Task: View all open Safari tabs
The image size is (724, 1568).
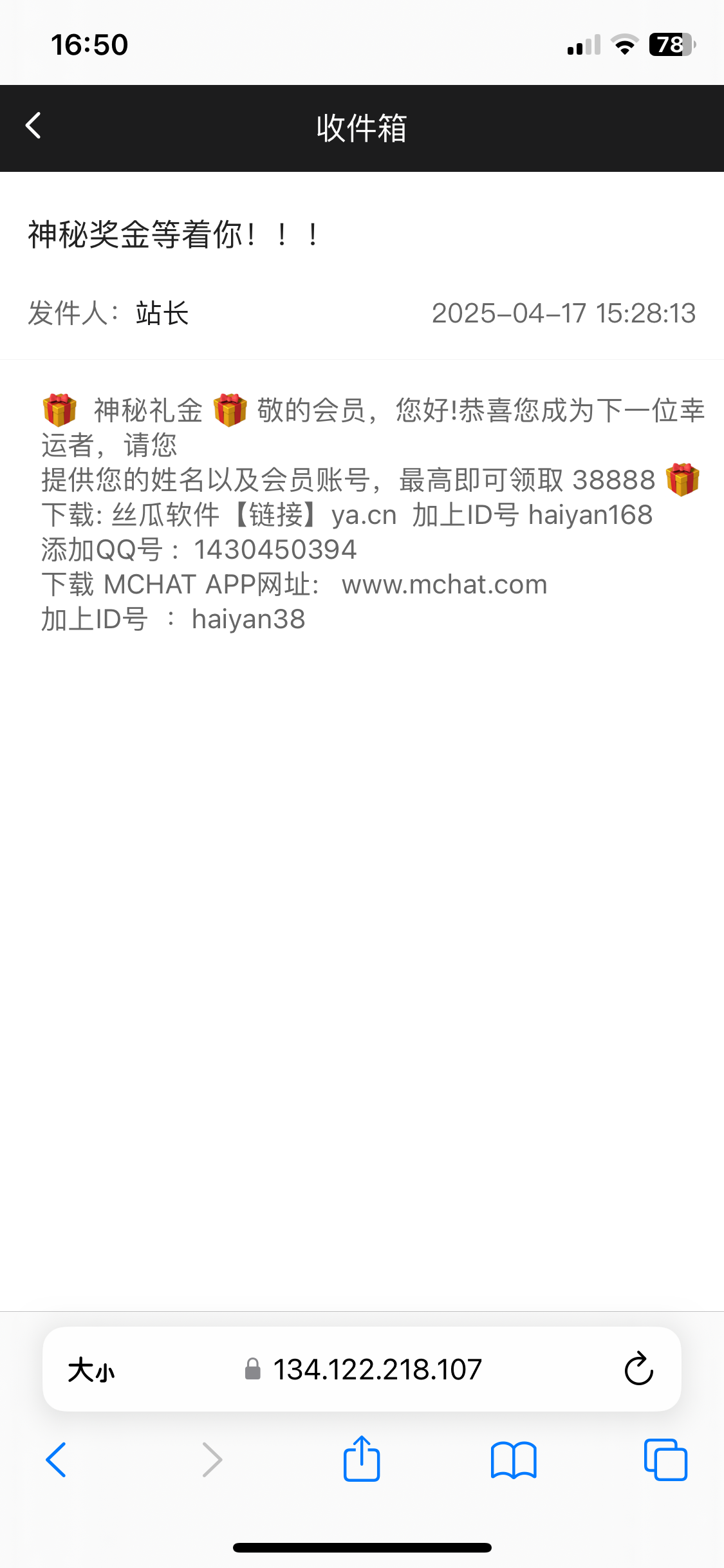Action: [x=665, y=1459]
